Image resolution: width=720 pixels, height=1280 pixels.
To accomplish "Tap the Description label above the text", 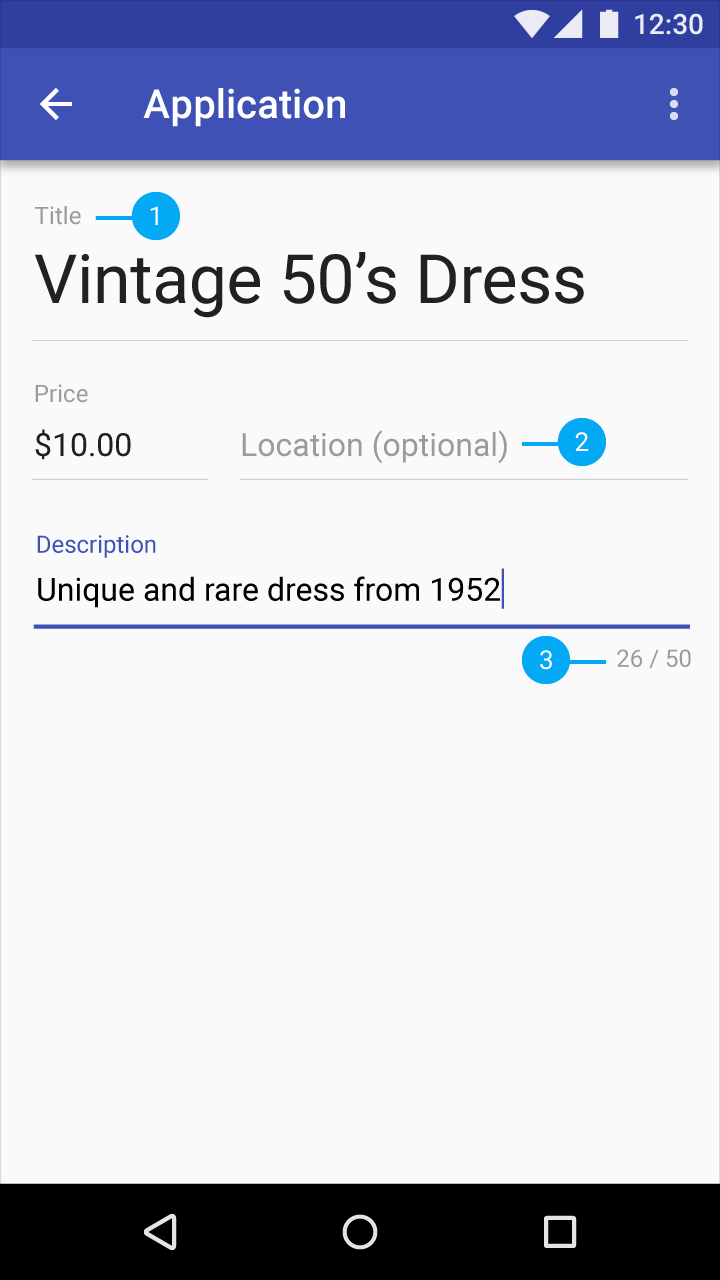I will (96, 544).
